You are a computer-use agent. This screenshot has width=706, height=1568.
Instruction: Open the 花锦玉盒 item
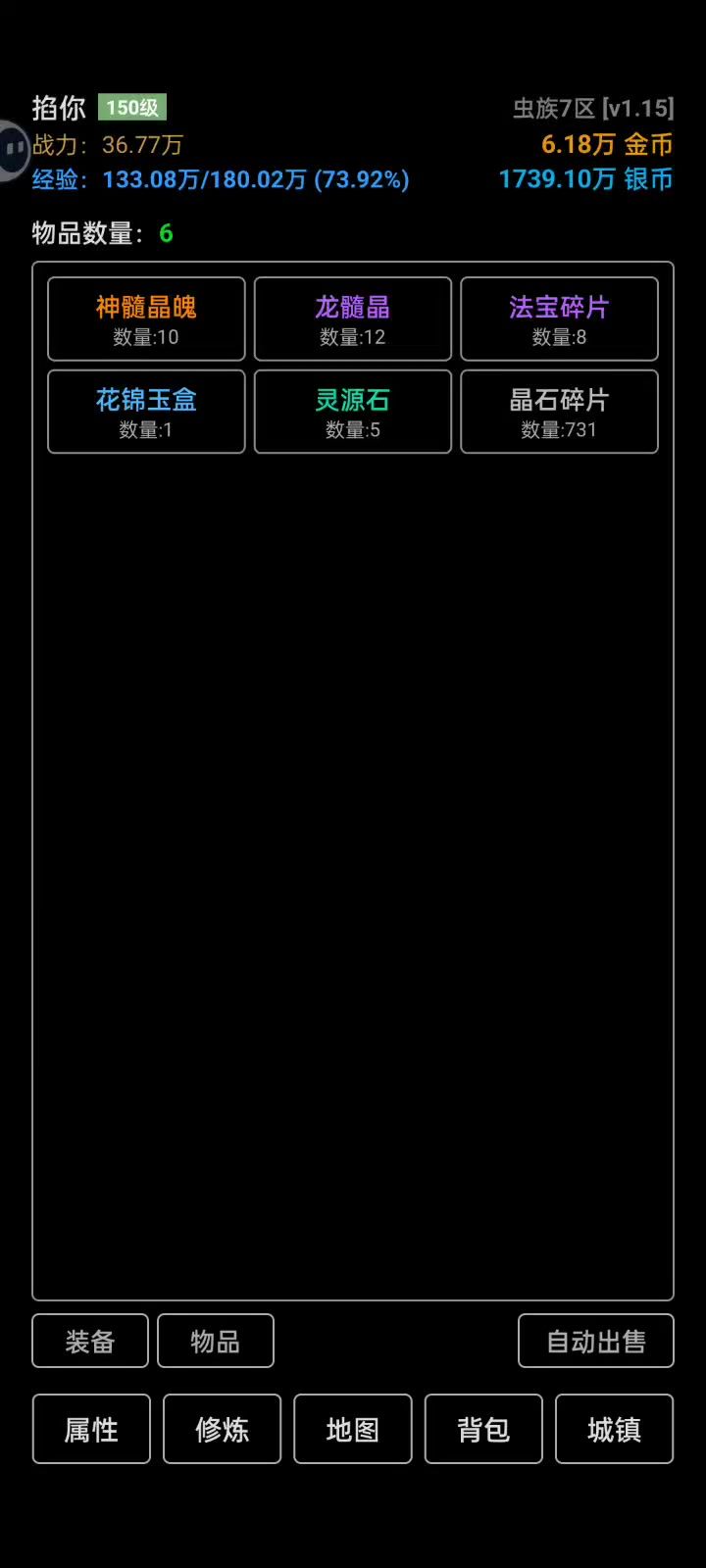click(x=146, y=412)
